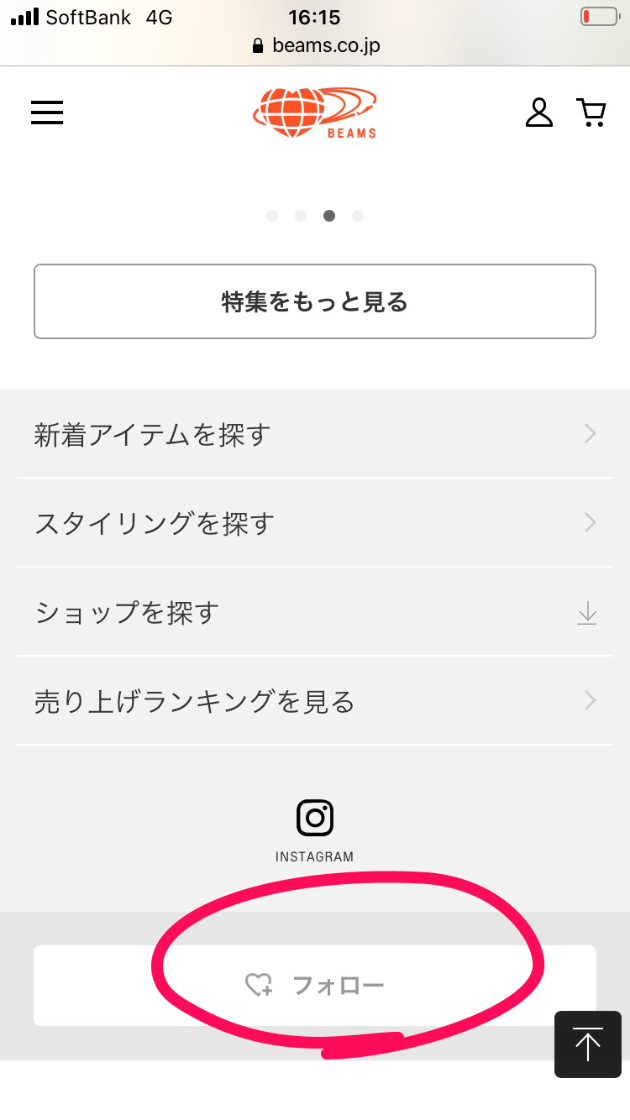
Task: Open the hamburger menu
Action: tap(47, 113)
